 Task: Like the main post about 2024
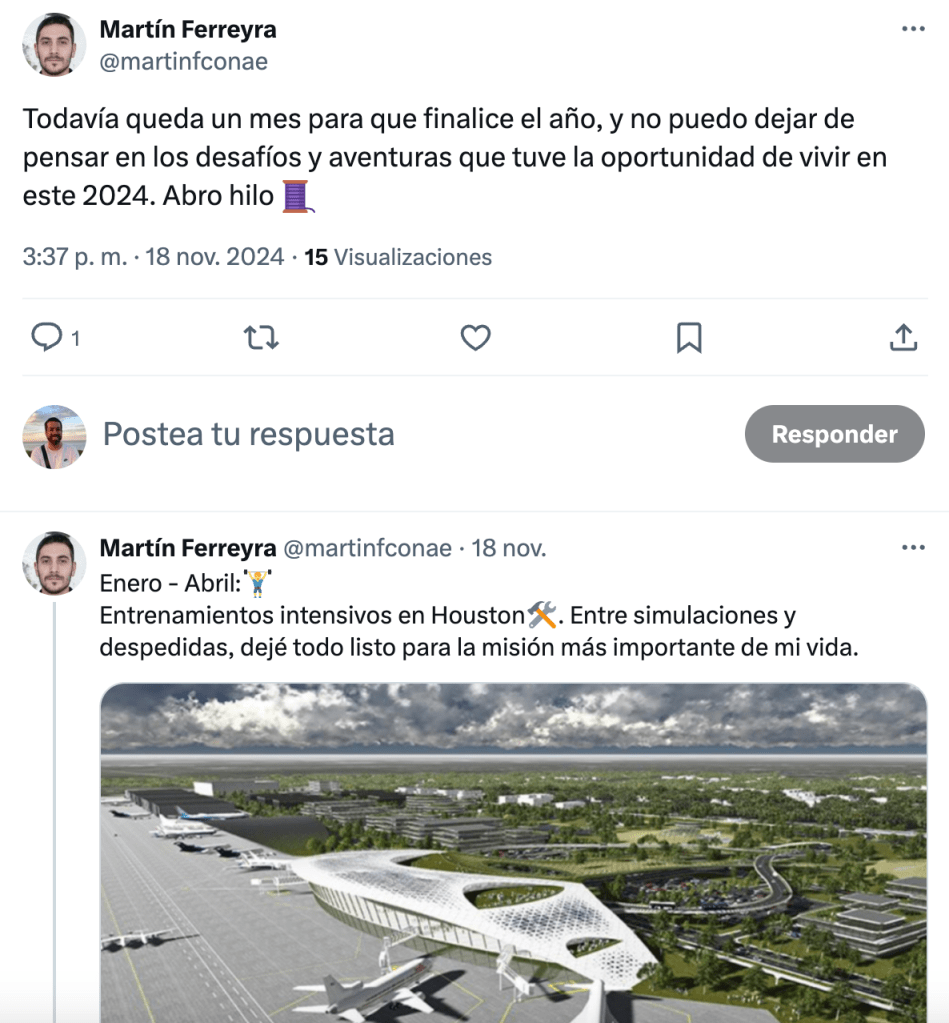475,338
